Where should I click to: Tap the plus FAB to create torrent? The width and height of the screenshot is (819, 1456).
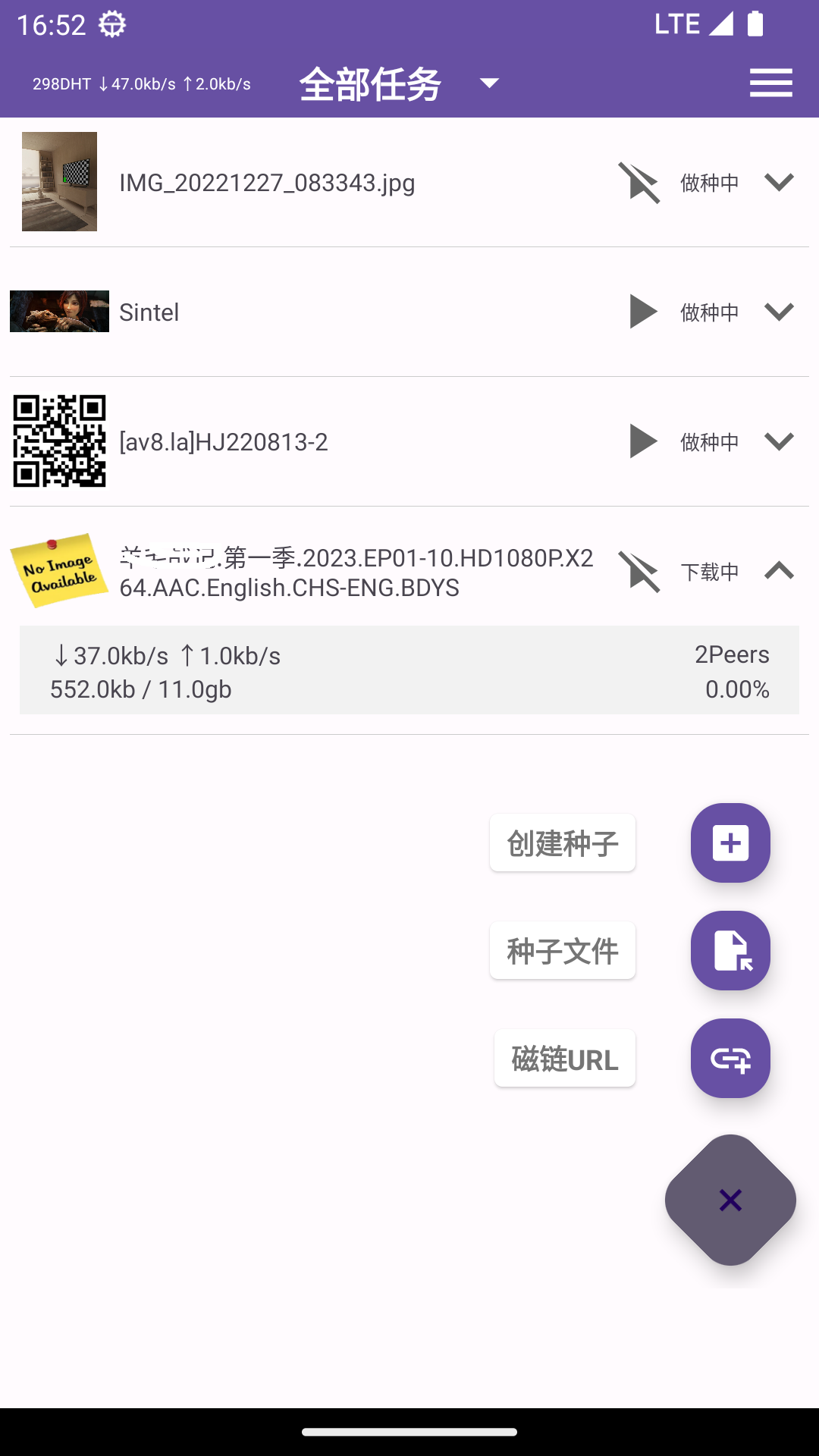(x=730, y=843)
